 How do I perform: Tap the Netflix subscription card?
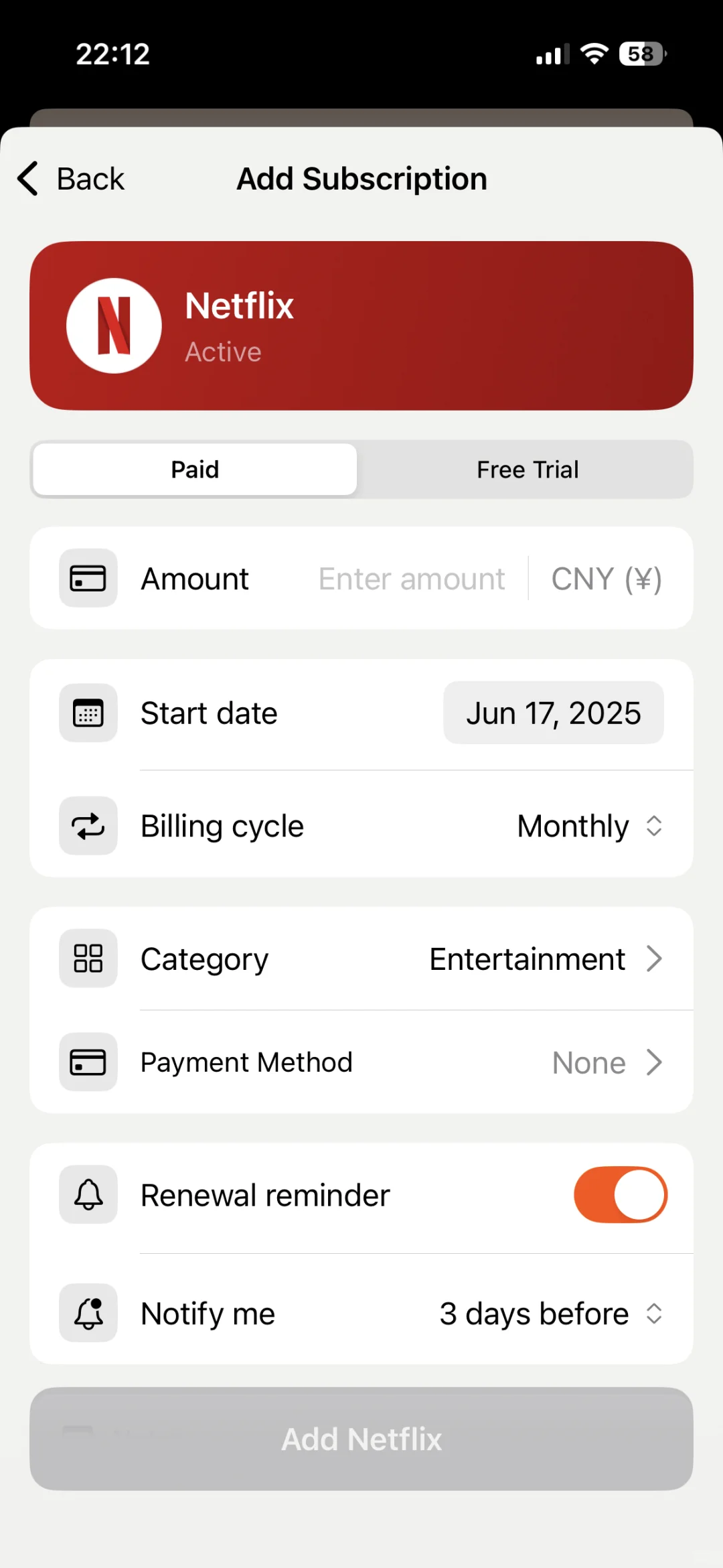(361, 326)
